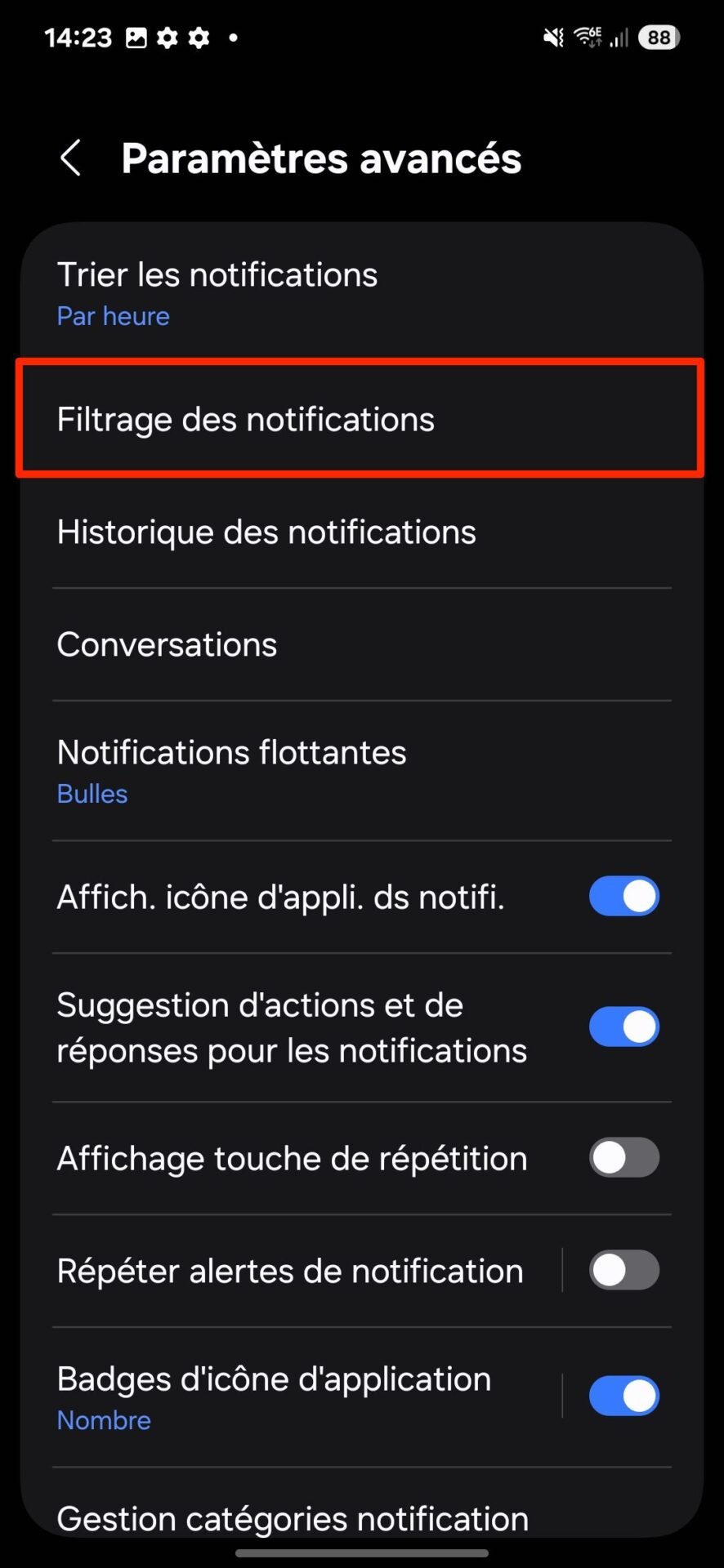The image size is (724, 1568).
Task: Open Répéter alertes de notification details
Action: coord(290,1271)
